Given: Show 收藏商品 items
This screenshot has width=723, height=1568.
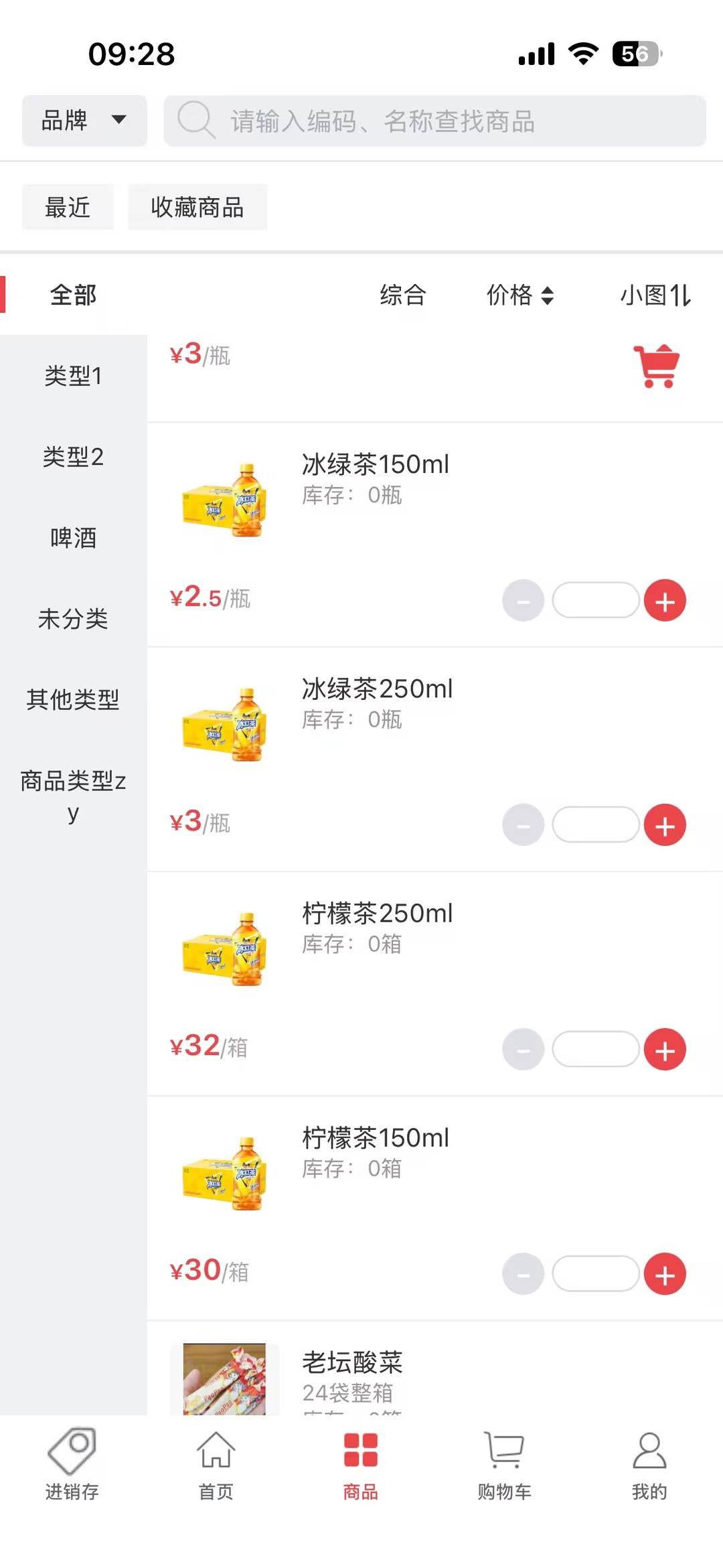Looking at the screenshot, I should pos(197,208).
